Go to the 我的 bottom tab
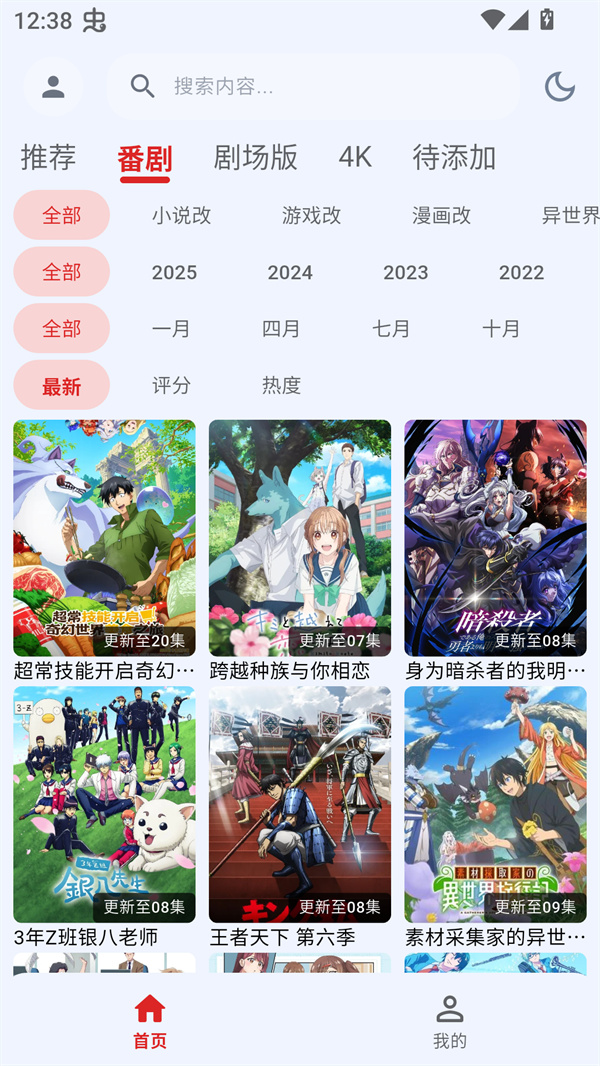Screen dimensions: 600x1066 point(449,1020)
